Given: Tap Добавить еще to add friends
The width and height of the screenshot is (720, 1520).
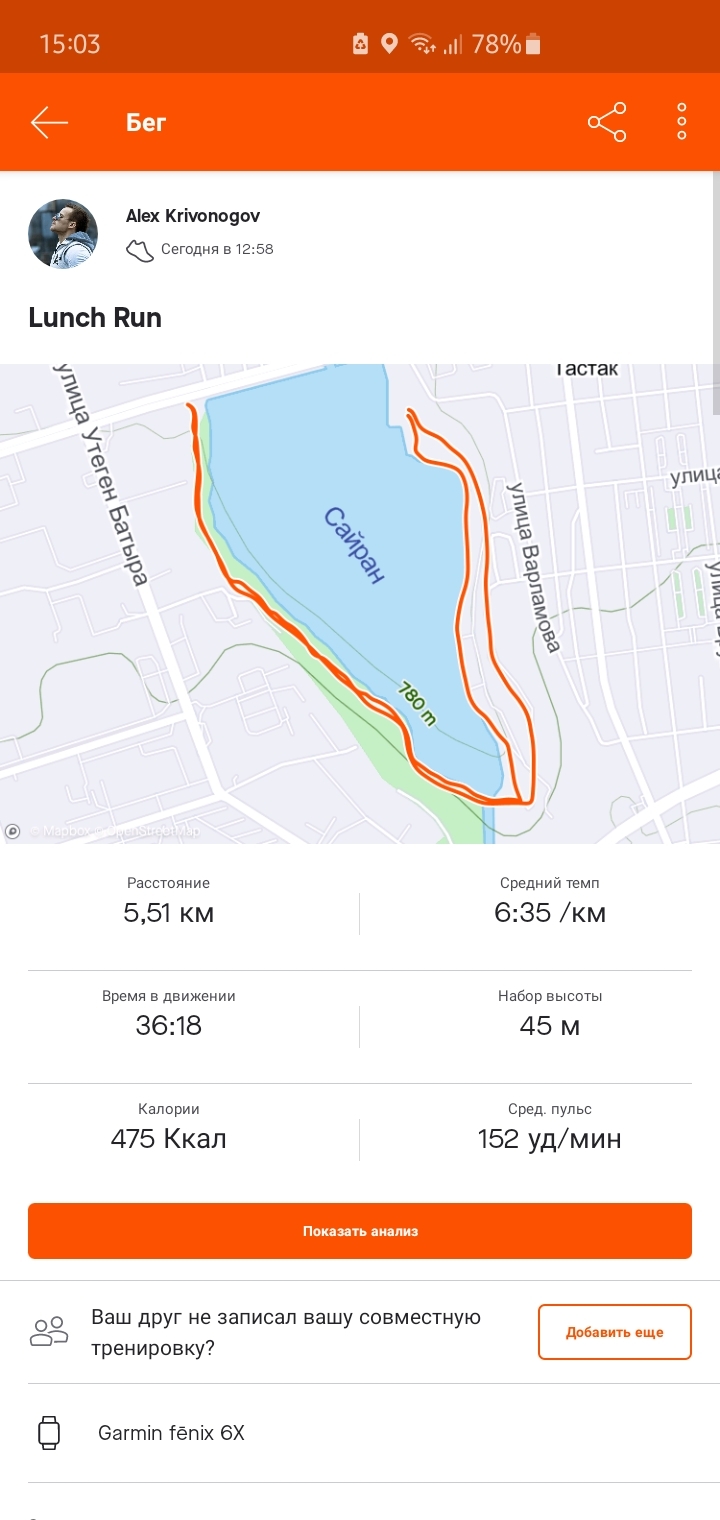Looking at the screenshot, I should pos(614,1332).
